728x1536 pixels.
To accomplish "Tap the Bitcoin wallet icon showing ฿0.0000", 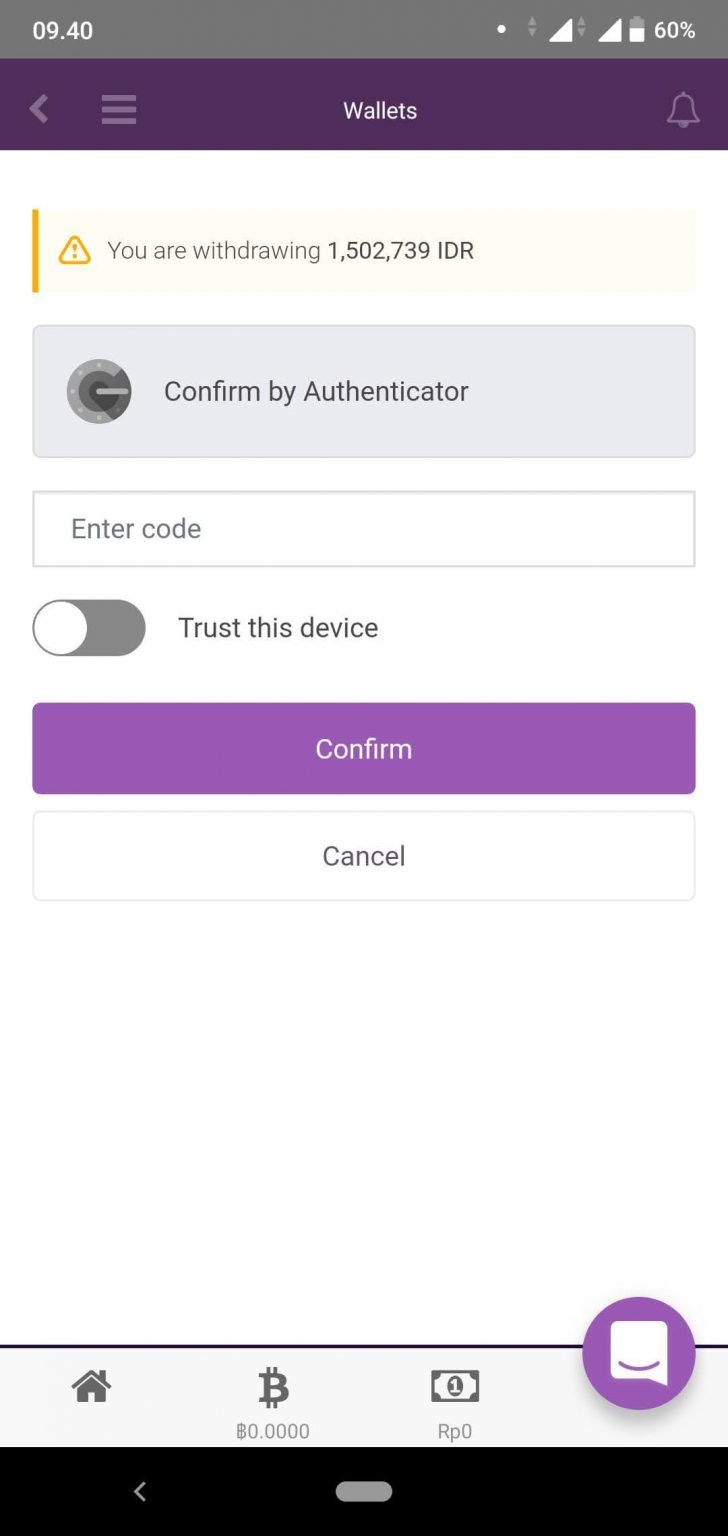I will coord(272,1387).
